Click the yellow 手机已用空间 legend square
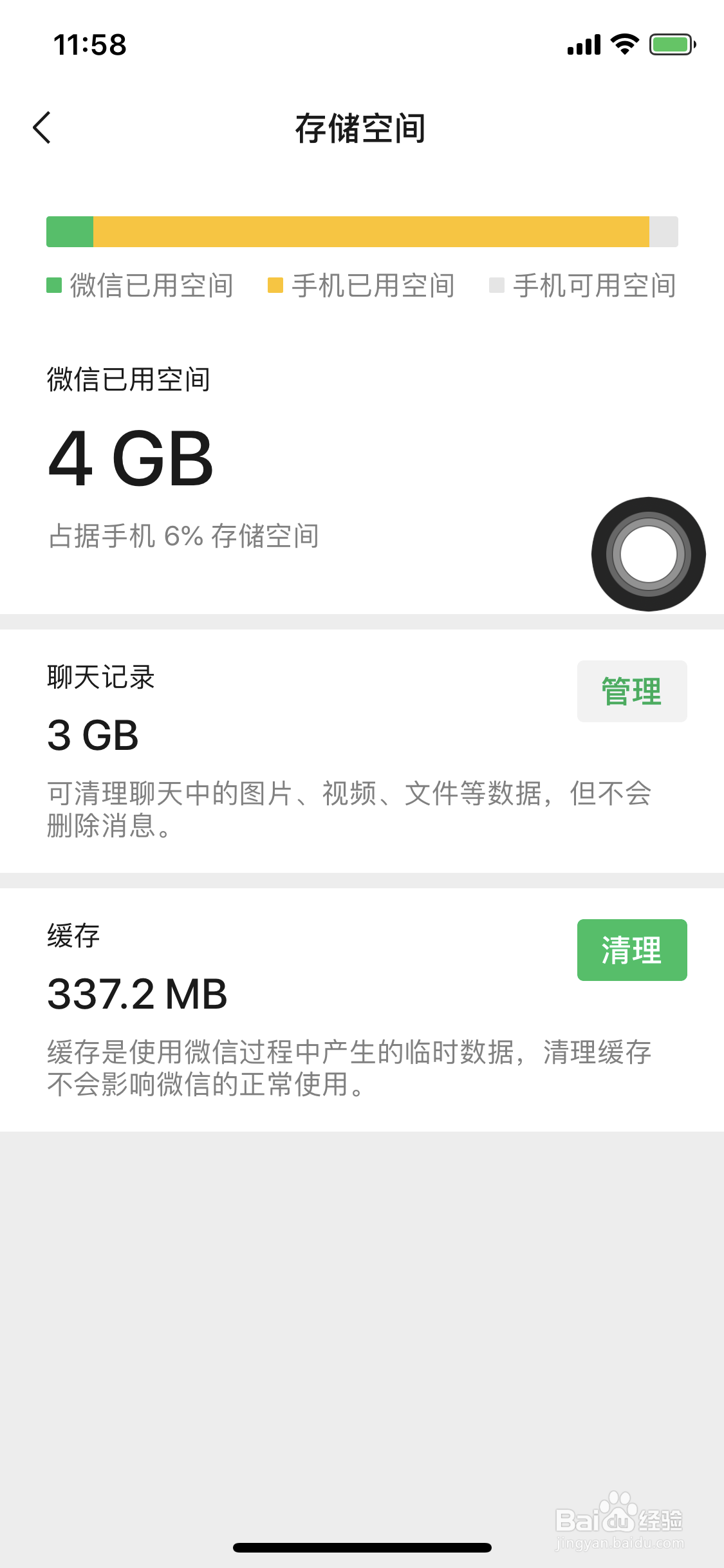Viewport: 724px width, 1568px height. pos(275,283)
